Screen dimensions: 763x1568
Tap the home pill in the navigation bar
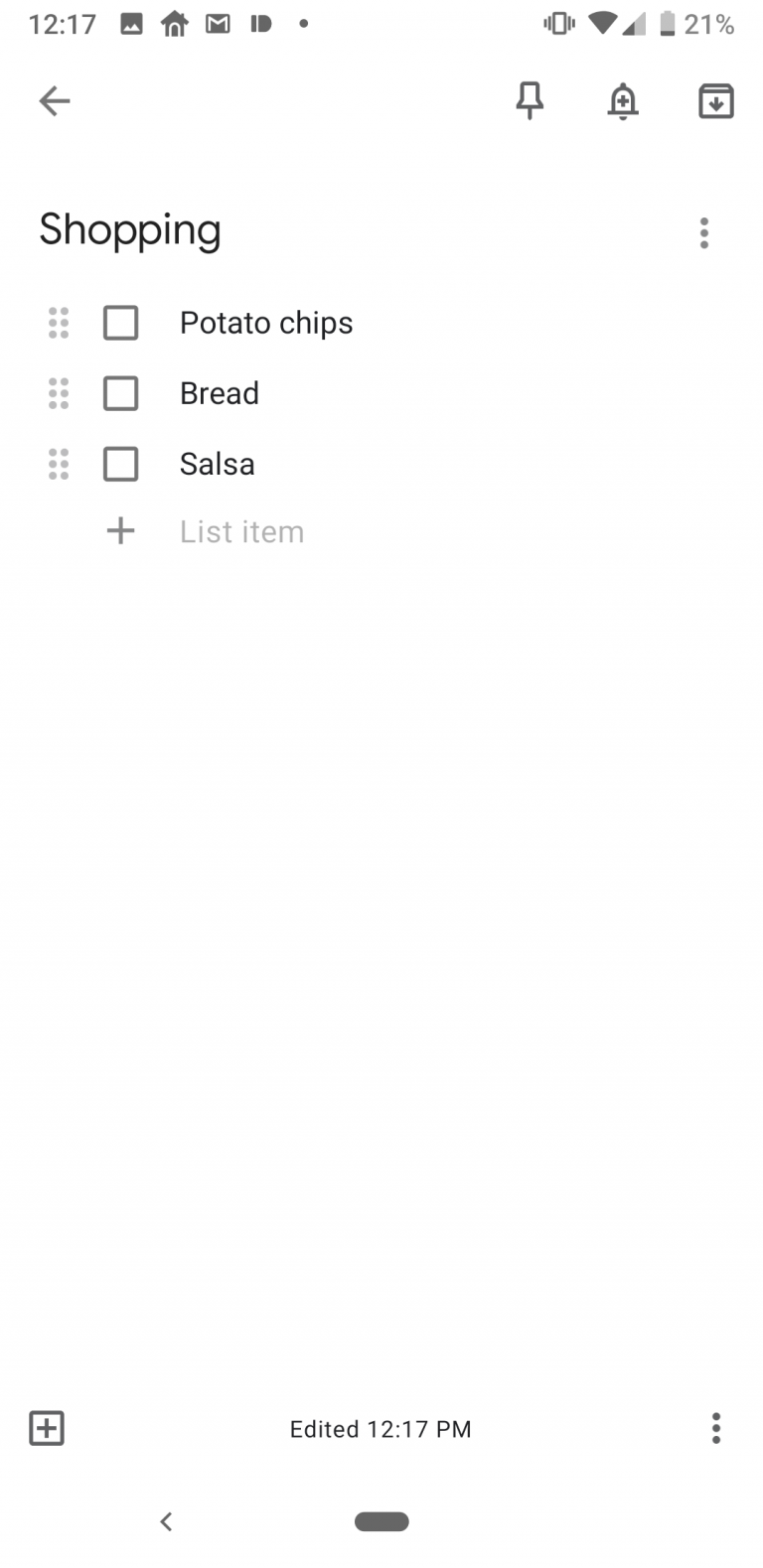click(381, 1520)
